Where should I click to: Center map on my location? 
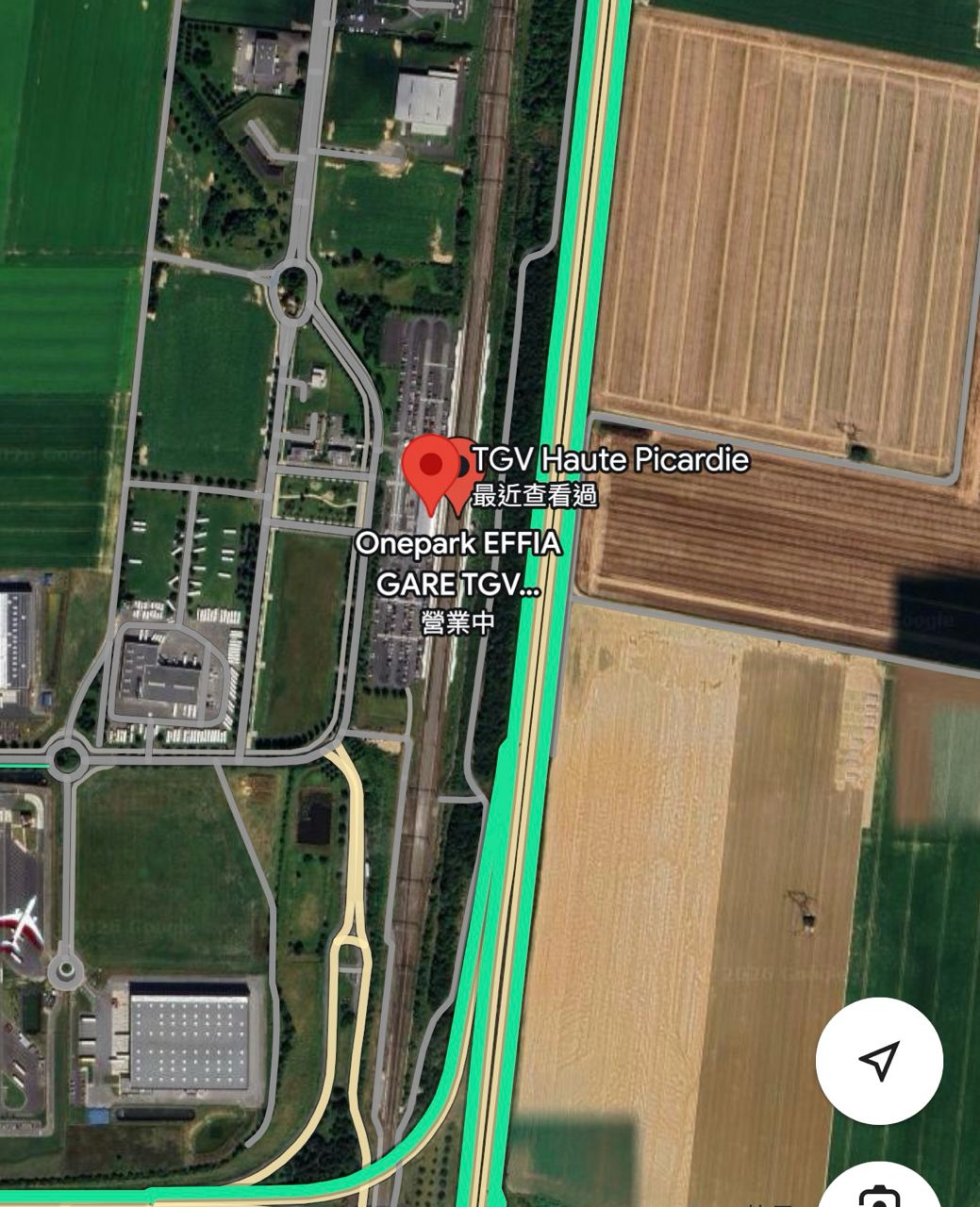pyautogui.click(x=878, y=1060)
